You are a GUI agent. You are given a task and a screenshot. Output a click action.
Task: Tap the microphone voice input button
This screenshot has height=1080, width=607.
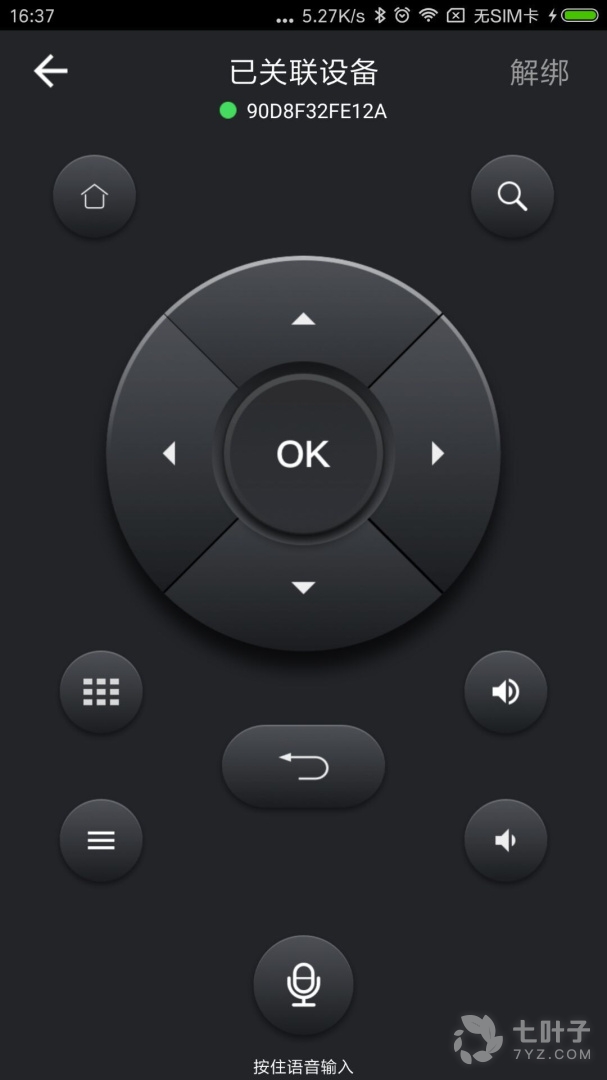coord(303,985)
